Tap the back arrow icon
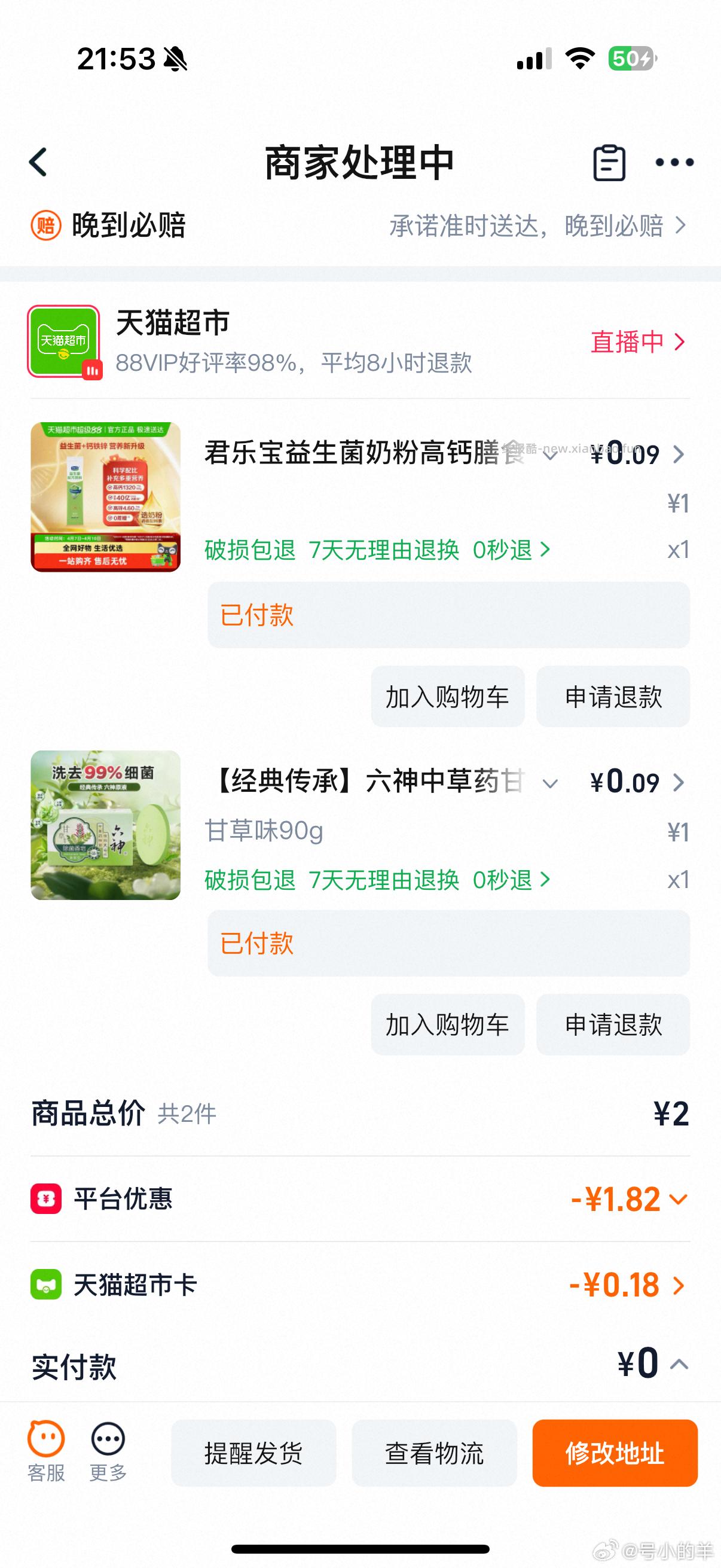The height and width of the screenshot is (1568, 721). (x=38, y=163)
